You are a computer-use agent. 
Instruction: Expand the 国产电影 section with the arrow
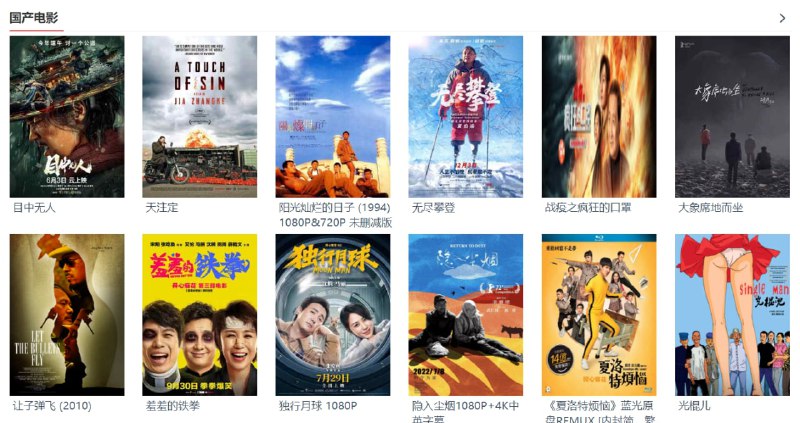pos(782,18)
